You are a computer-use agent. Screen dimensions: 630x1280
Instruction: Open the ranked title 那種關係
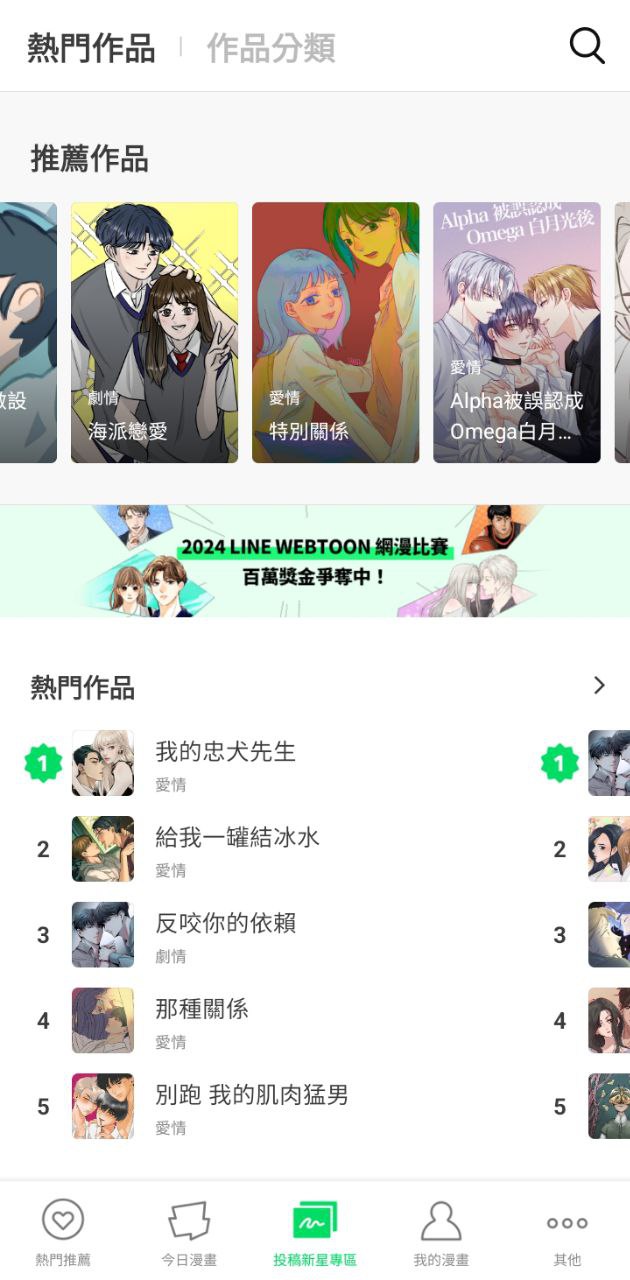point(201,1020)
